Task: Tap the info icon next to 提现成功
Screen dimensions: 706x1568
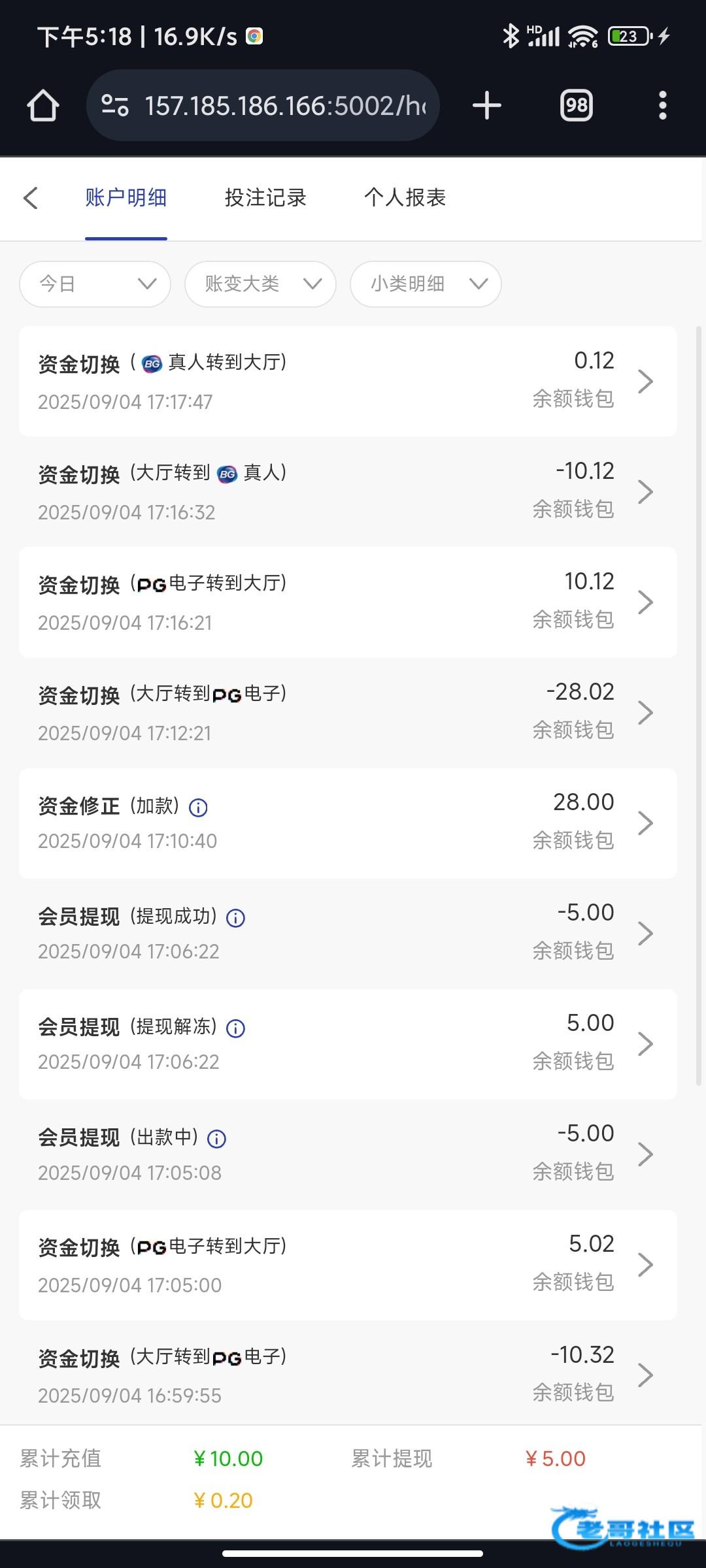Action: pos(235,918)
